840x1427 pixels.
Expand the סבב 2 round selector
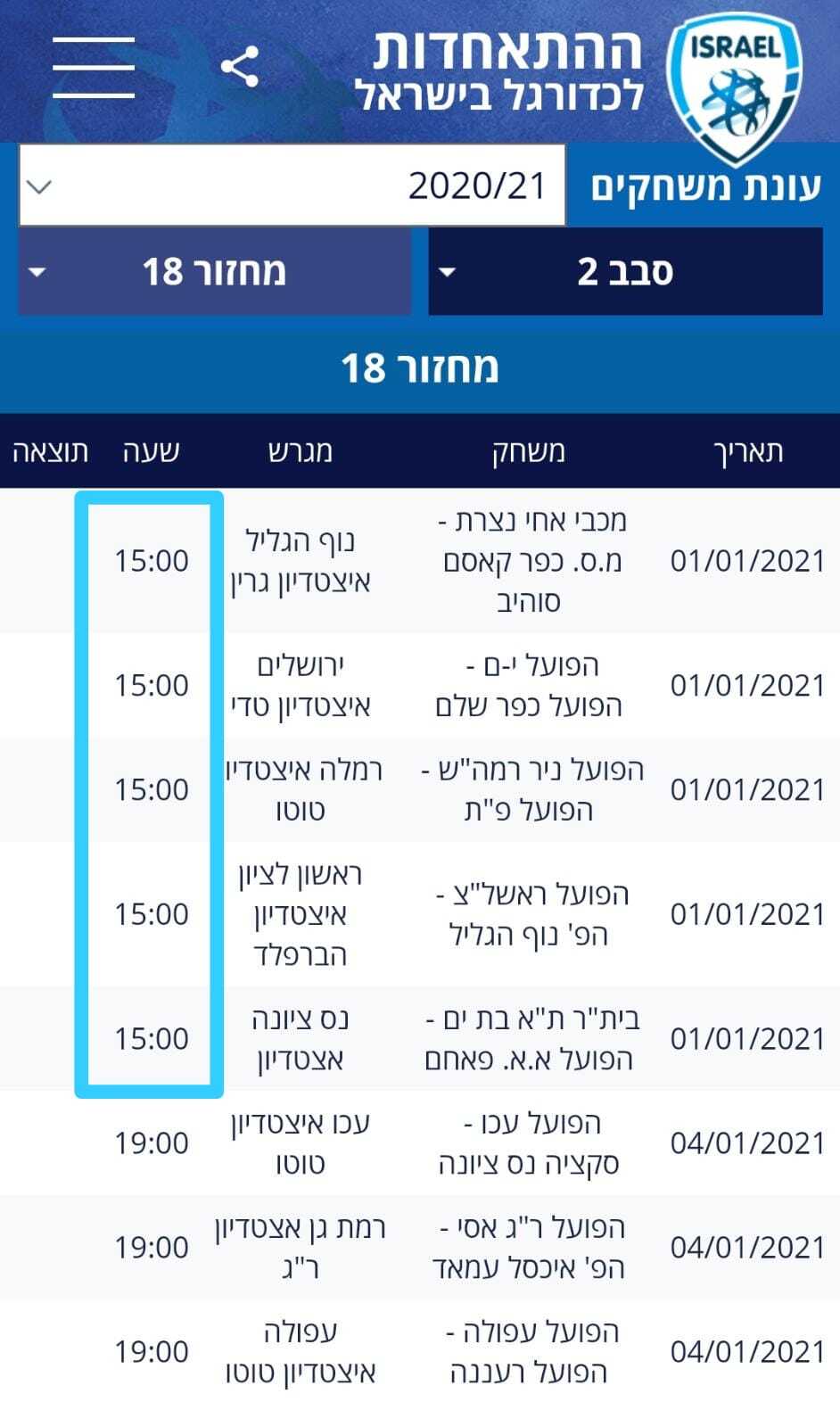click(625, 271)
